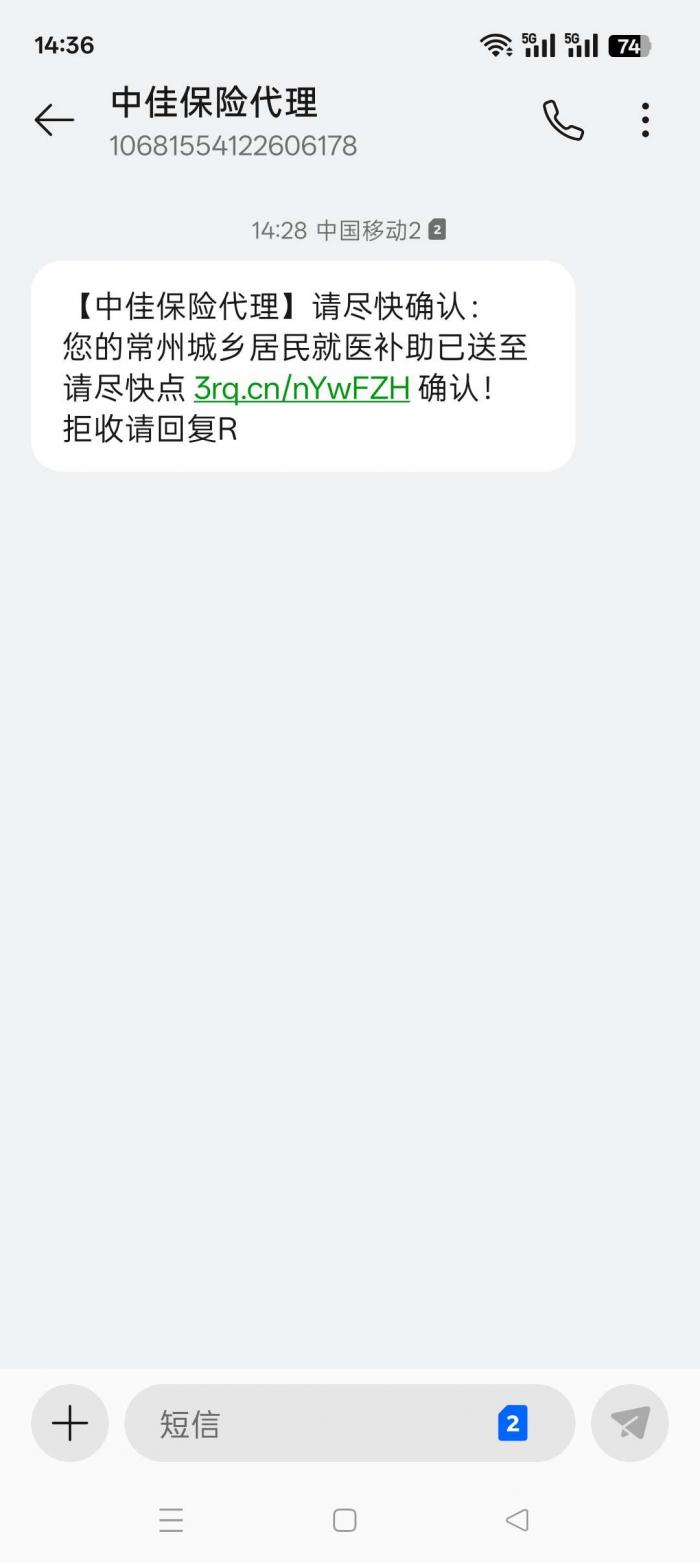
Task: Open the 3rq.cn/nYwFZH link
Action: tap(302, 388)
